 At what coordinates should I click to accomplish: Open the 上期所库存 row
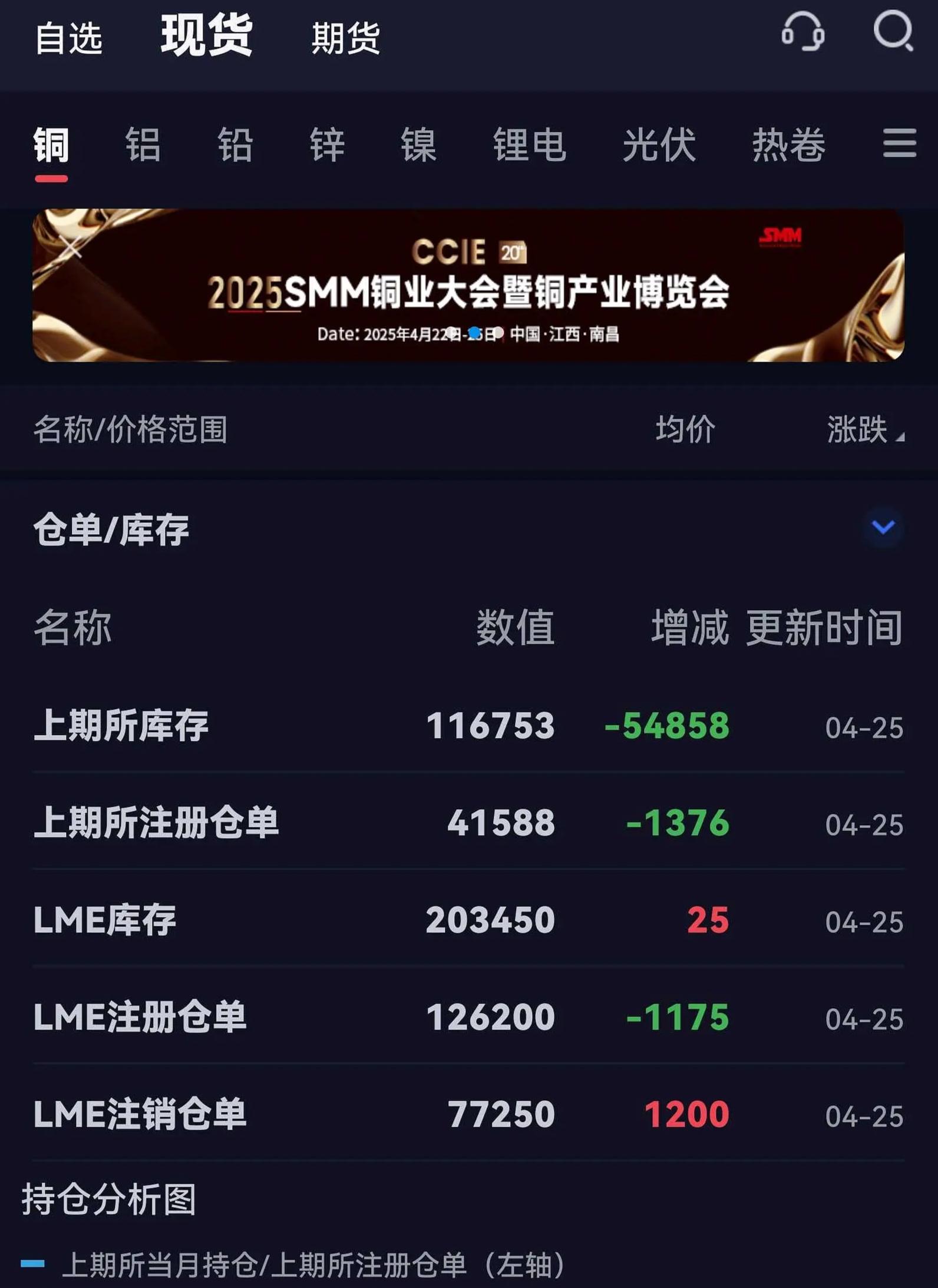(x=468, y=725)
